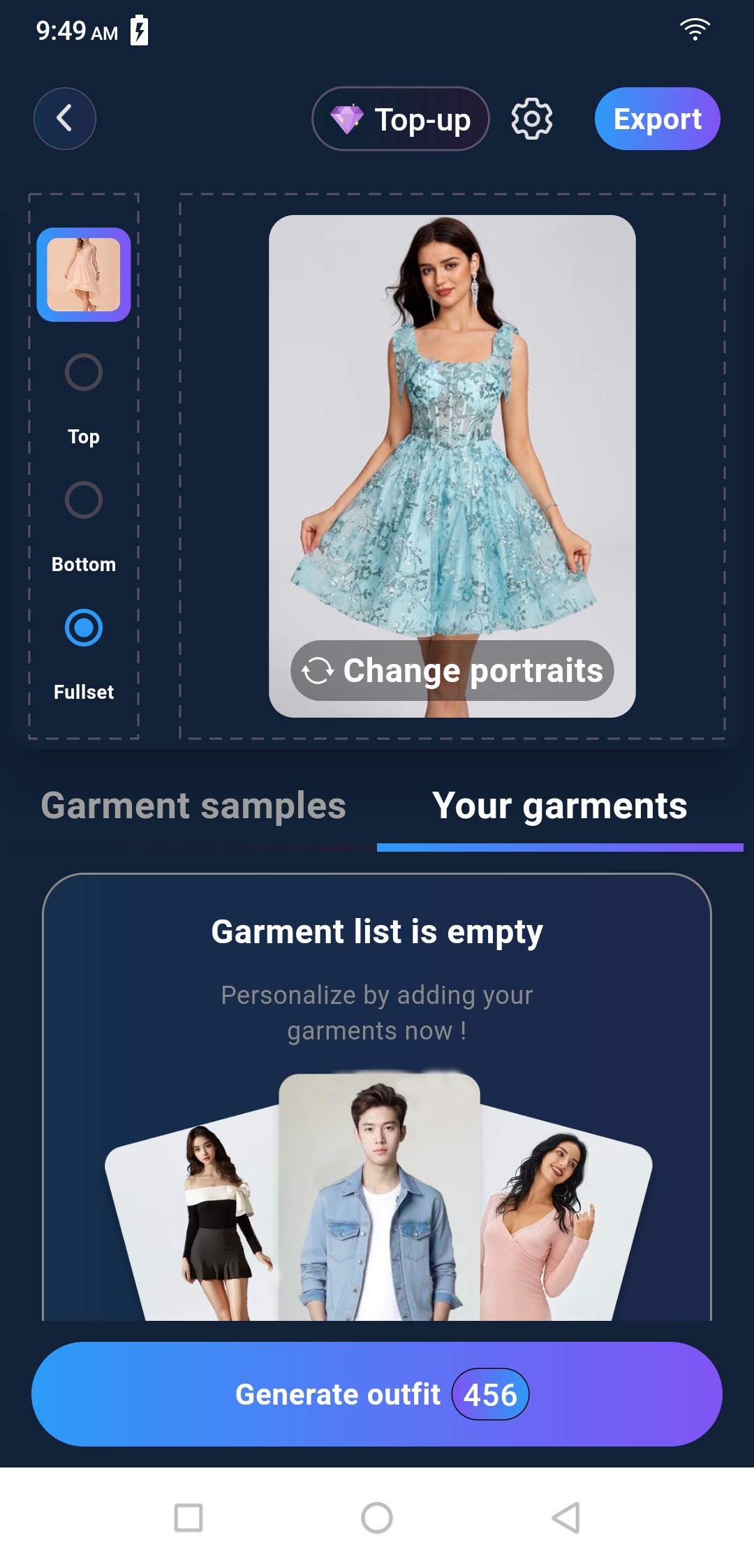Open the settings gear
Viewport: 754px width, 1568px height.
tap(531, 119)
